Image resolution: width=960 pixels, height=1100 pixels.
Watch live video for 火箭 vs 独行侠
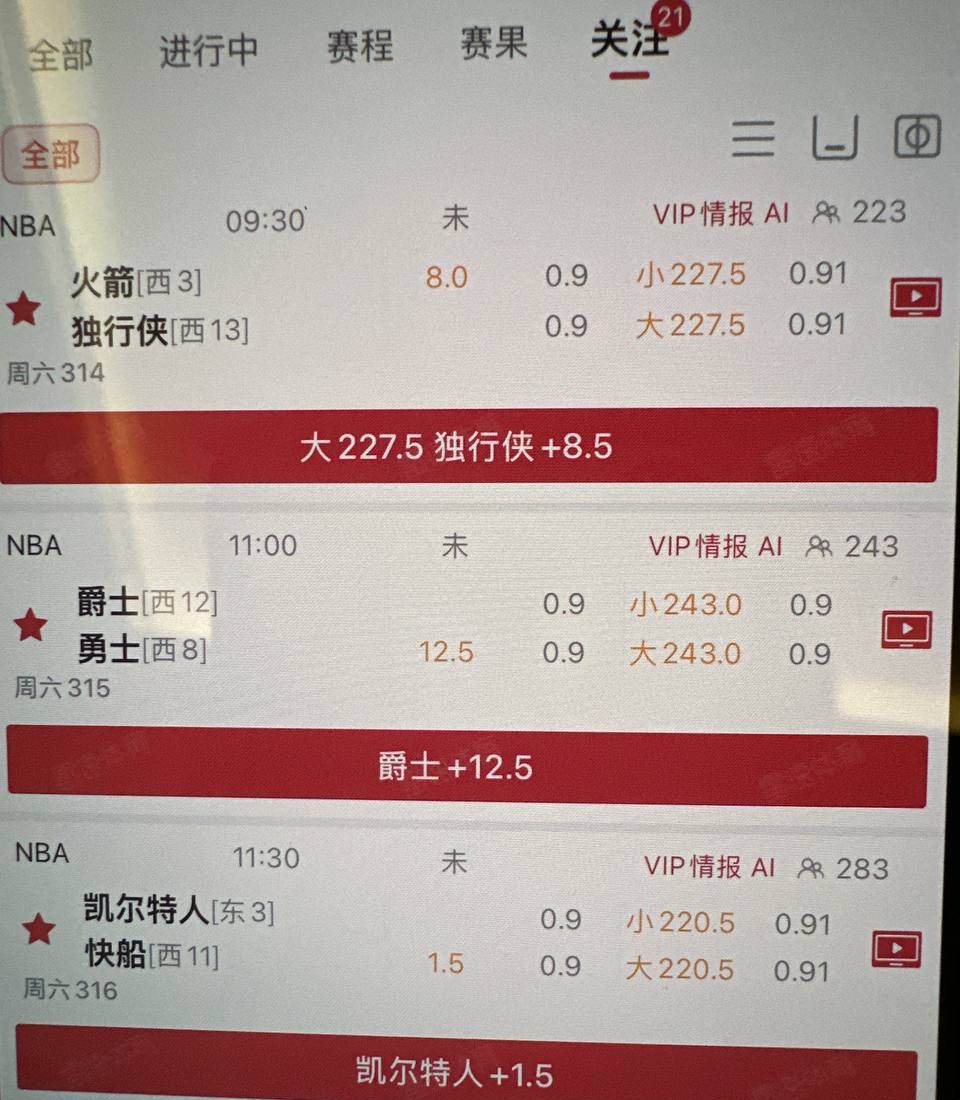[x=915, y=297]
